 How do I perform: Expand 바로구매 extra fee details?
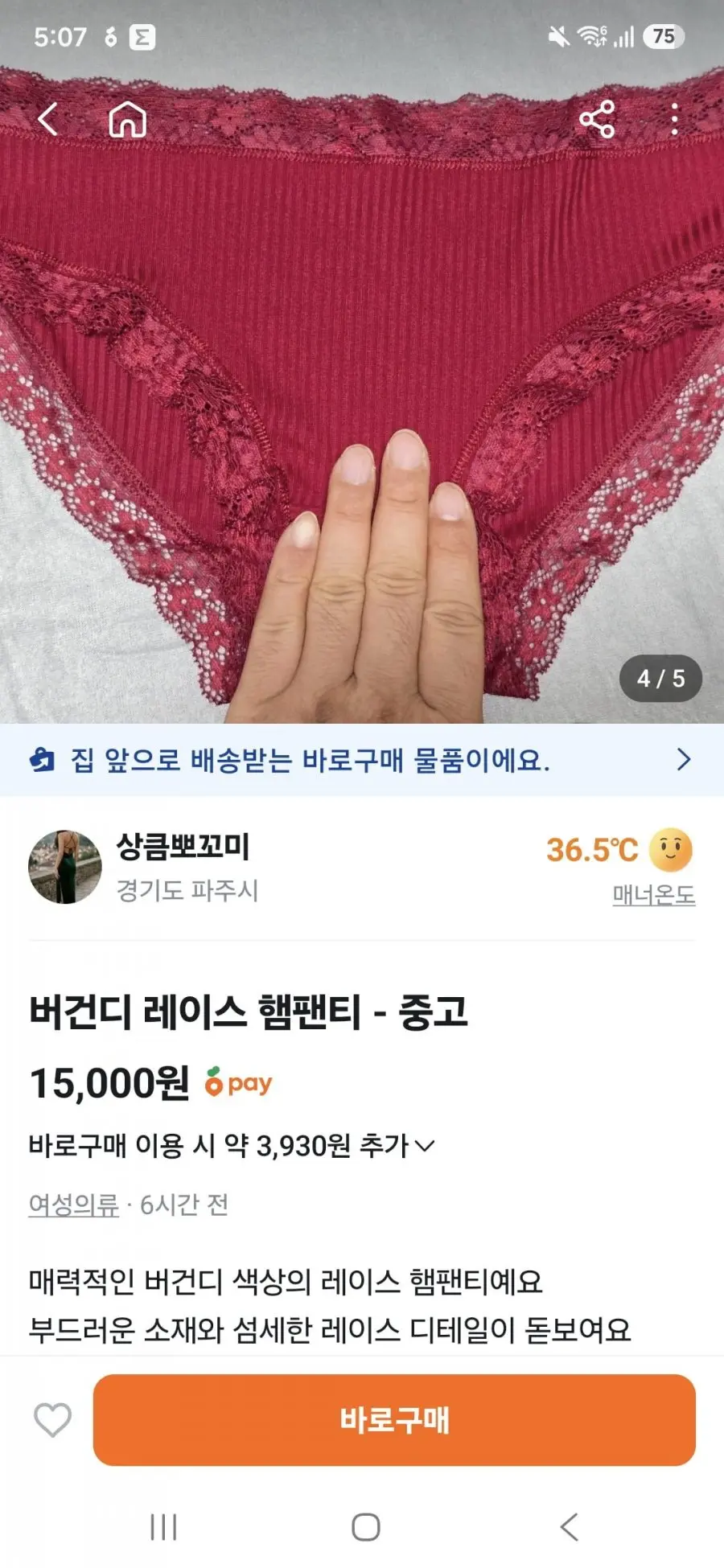click(x=232, y=1145)
